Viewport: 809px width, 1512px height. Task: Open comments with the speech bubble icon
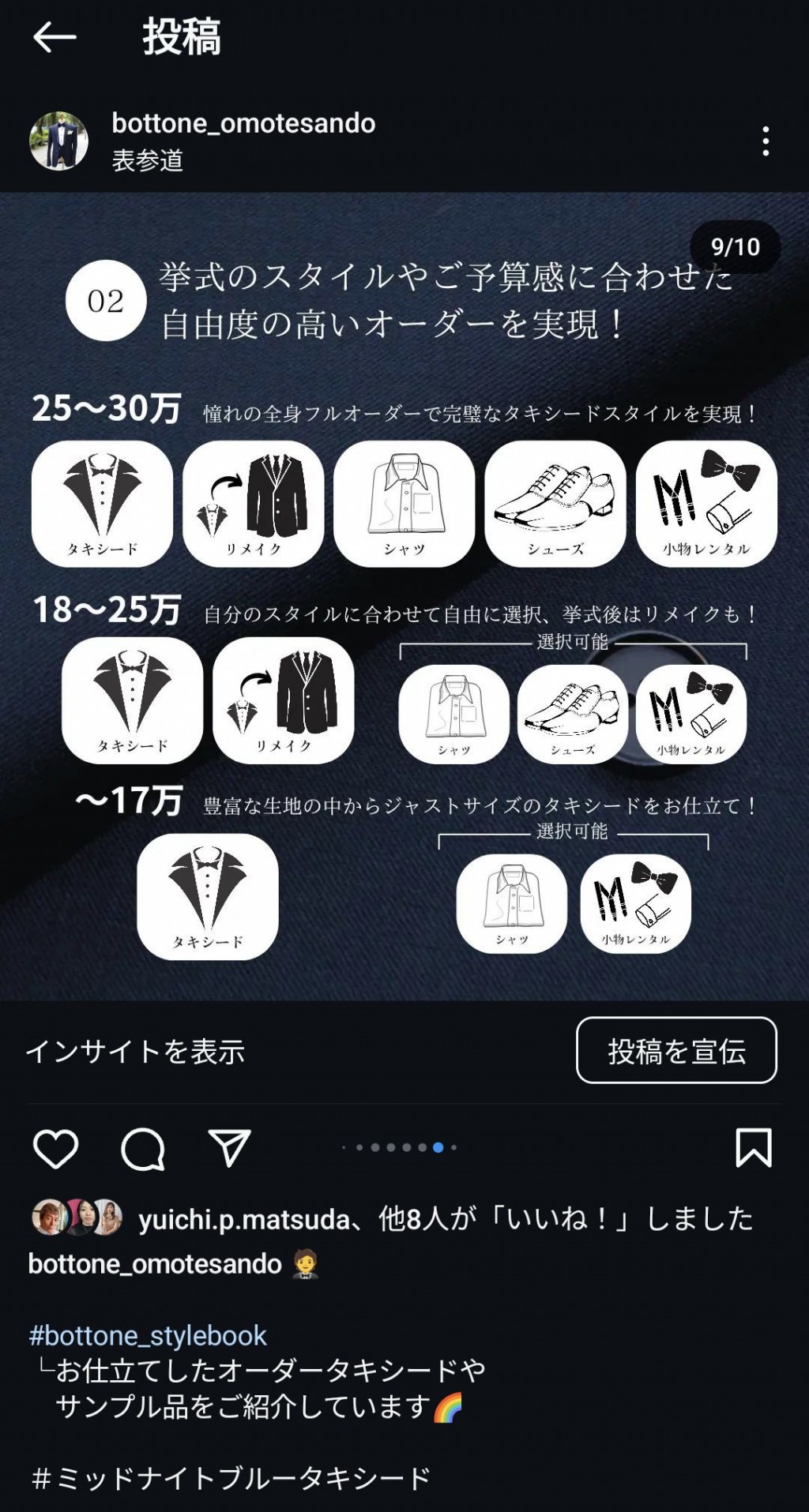click(143, 1148)
